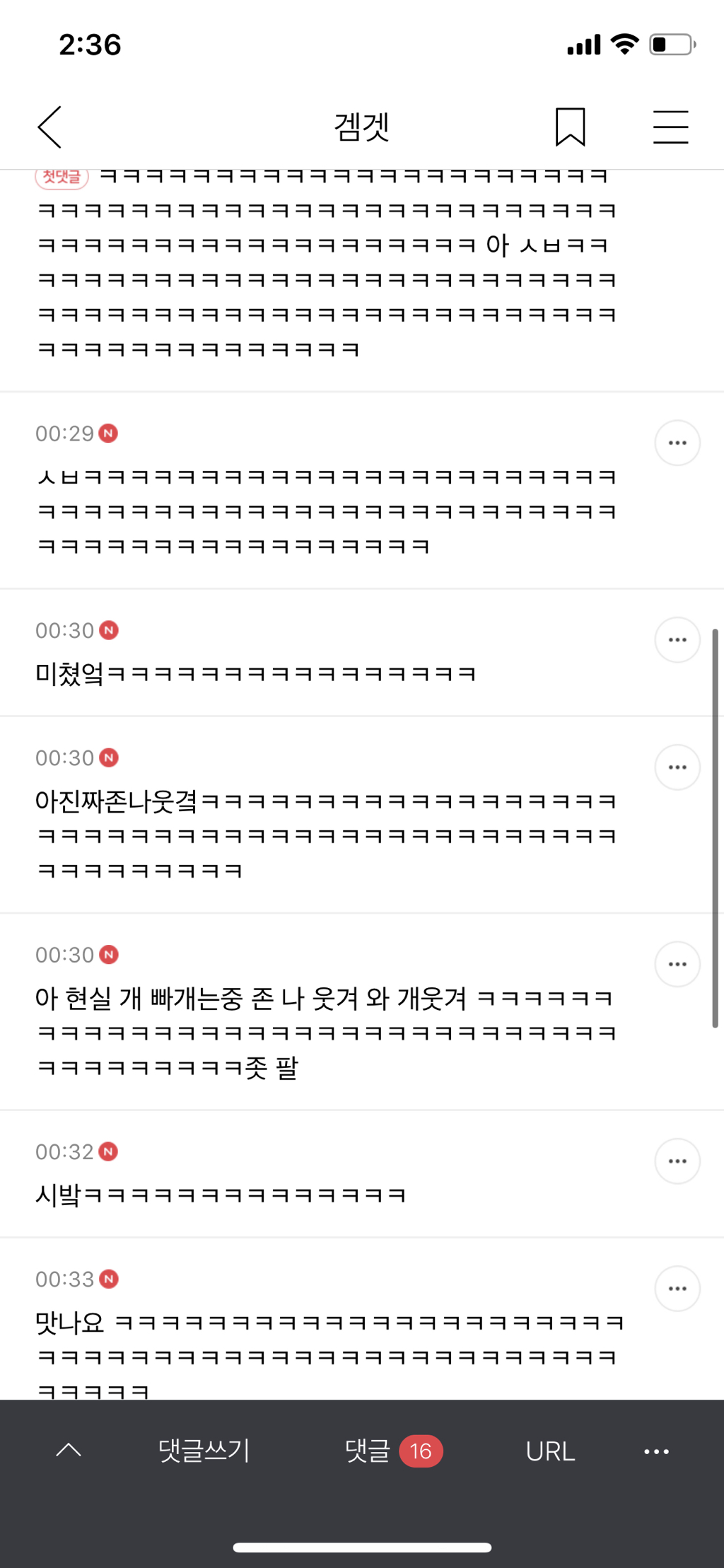Open the 댓글 16 comments list

tap(393, 1451)
